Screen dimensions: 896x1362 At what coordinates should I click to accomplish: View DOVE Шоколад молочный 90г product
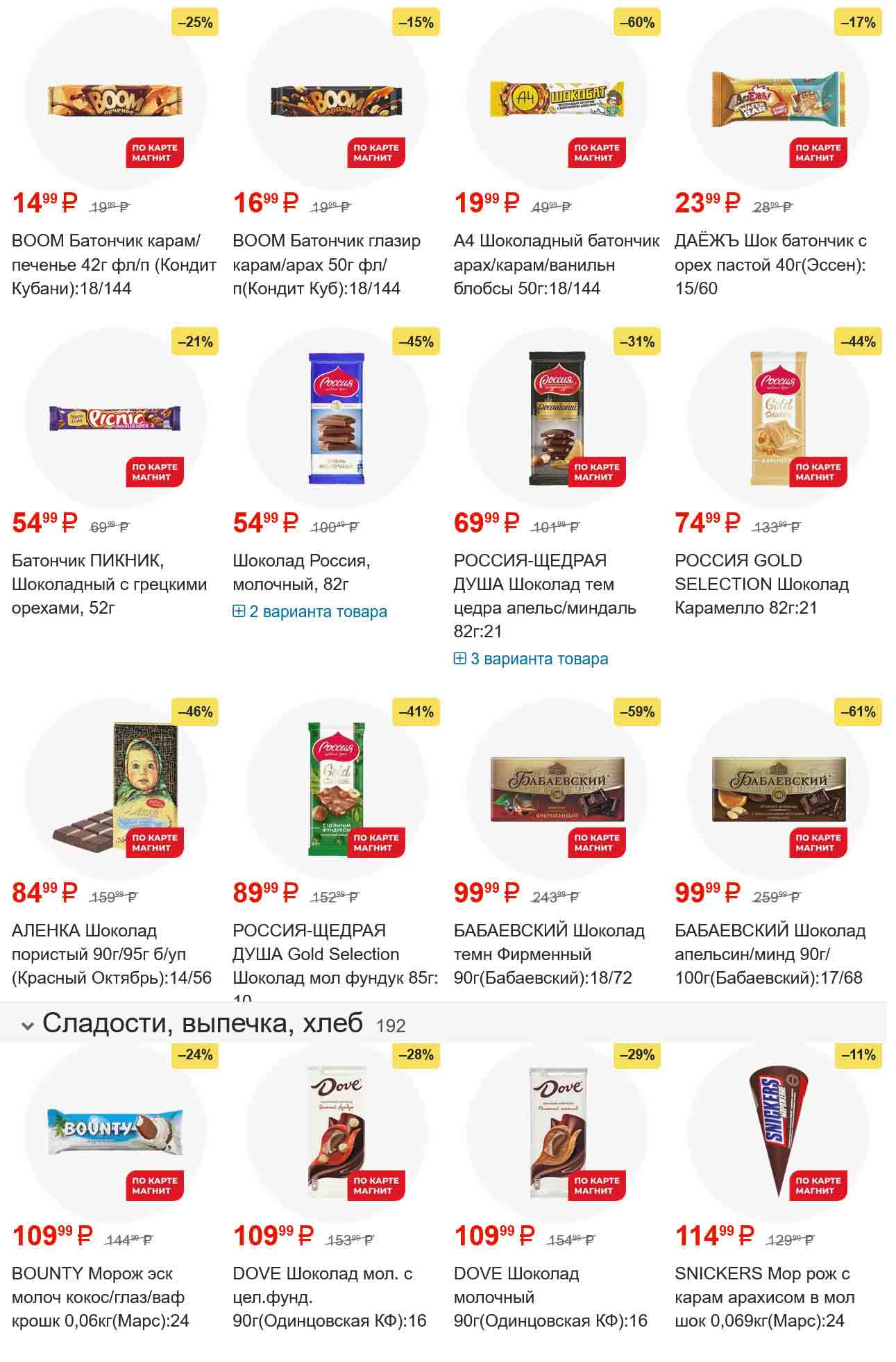click(550, 1297)
